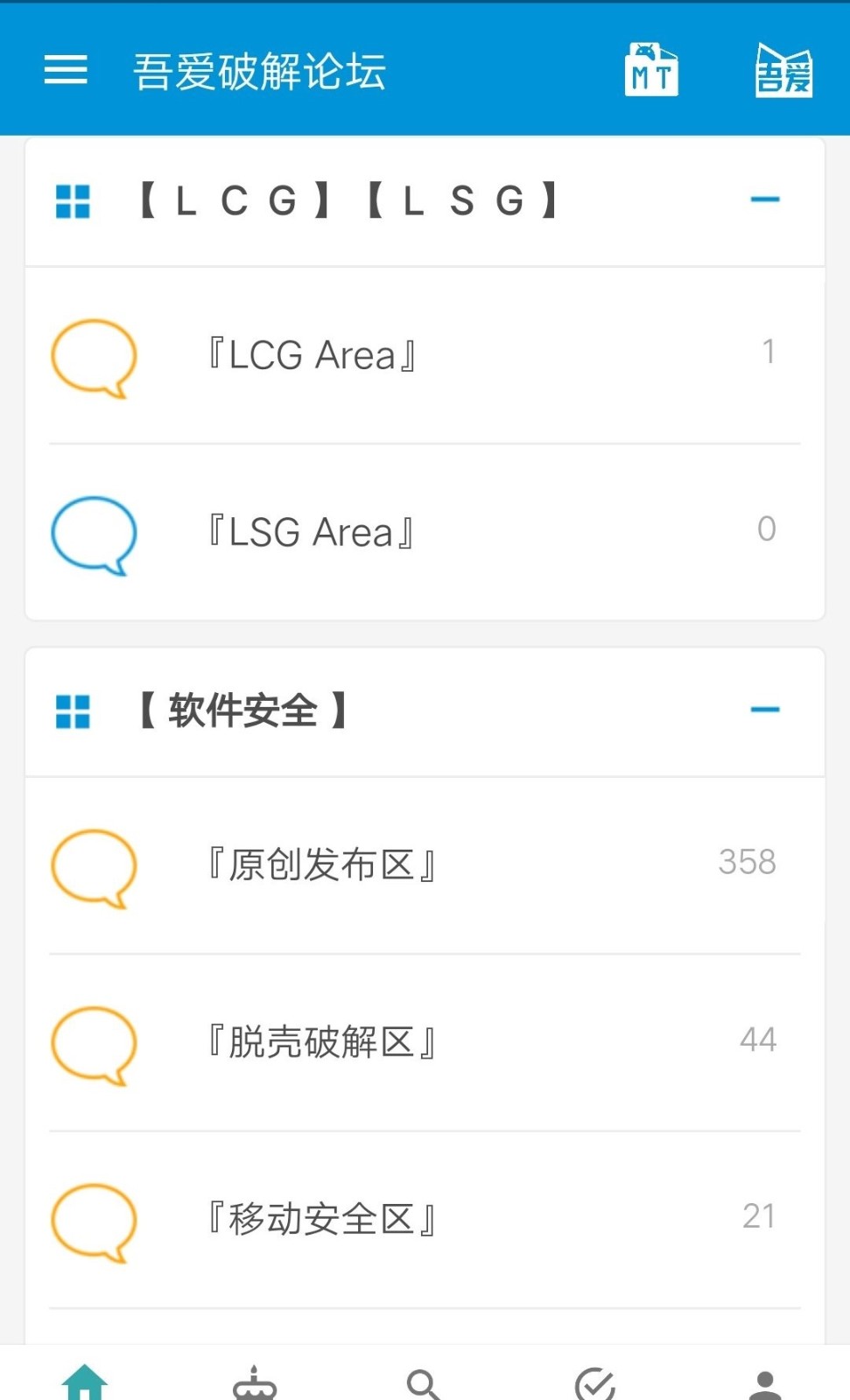The width and height of the screenshot is (850, 1400).
Task: Tap the yellow chat bubble beside LCG Area
Action: pos(94,359)
